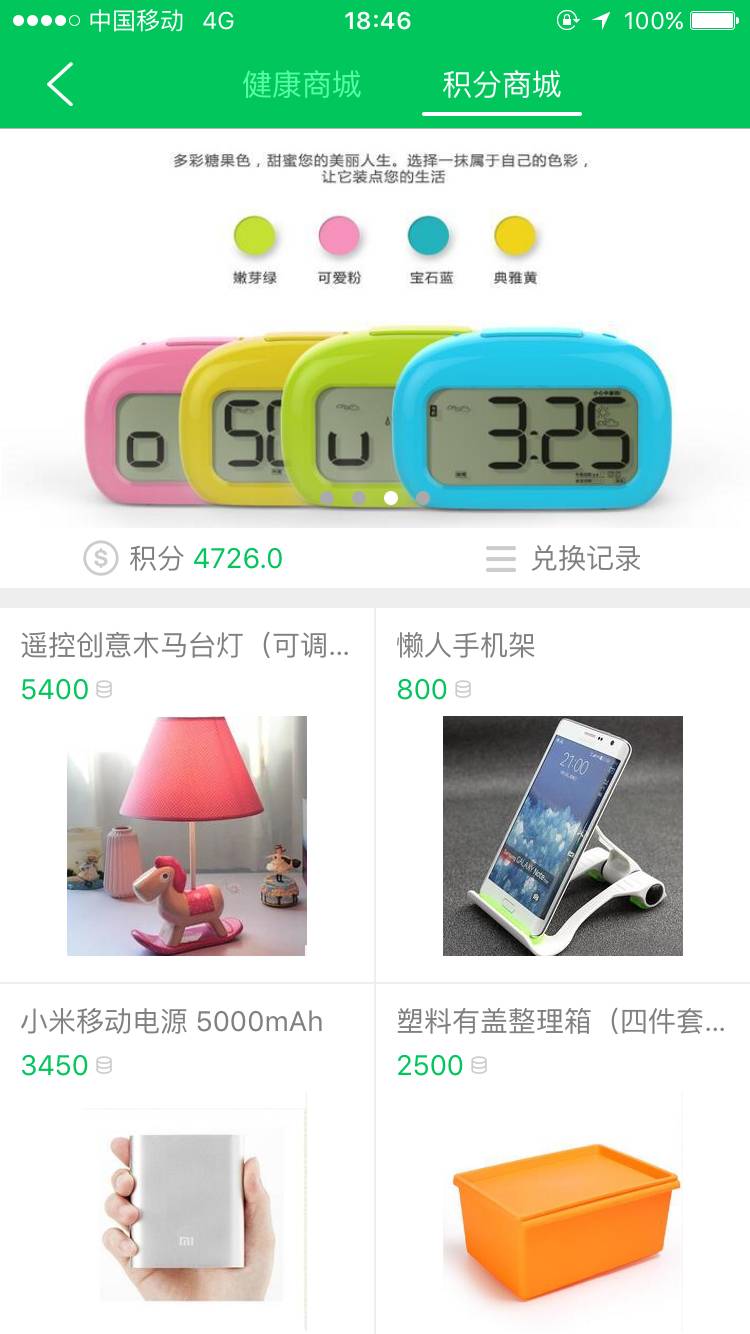750x1334 pixels.
Task: Go back using the top-left arrow
Action: tap(60, 84)
